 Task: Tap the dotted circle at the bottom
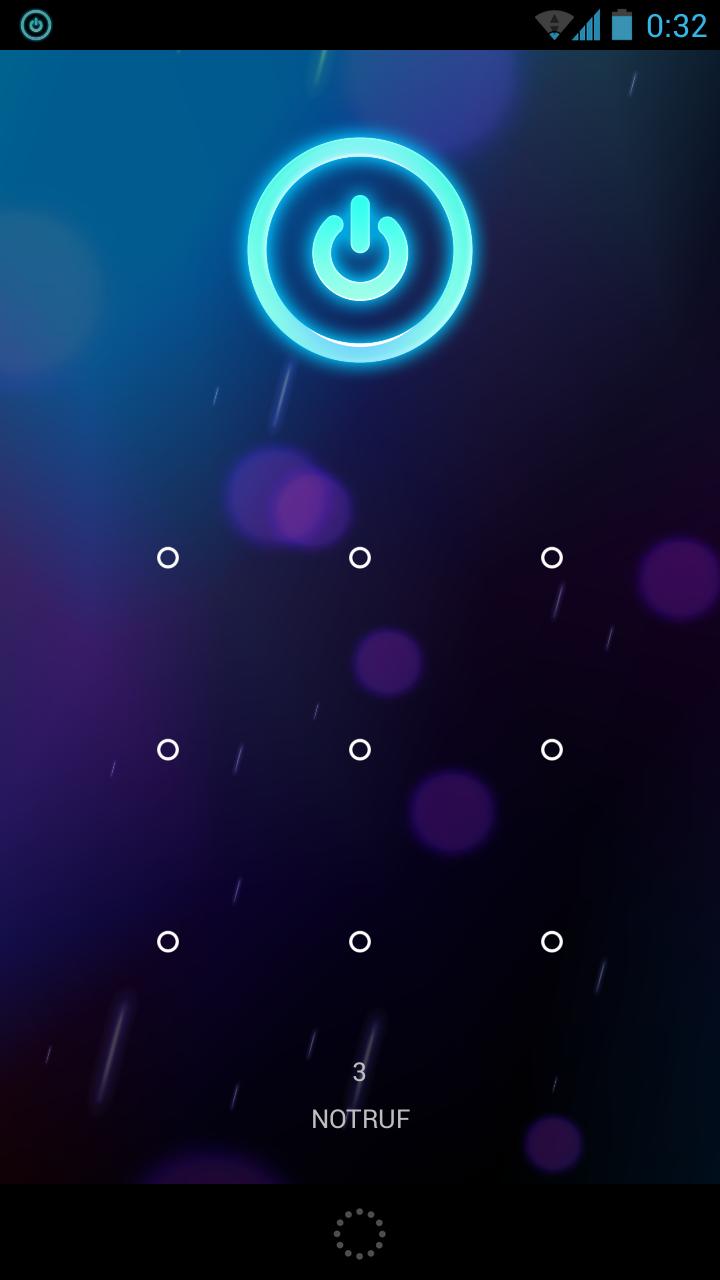pyautogui.click(x=360, y=1233)
